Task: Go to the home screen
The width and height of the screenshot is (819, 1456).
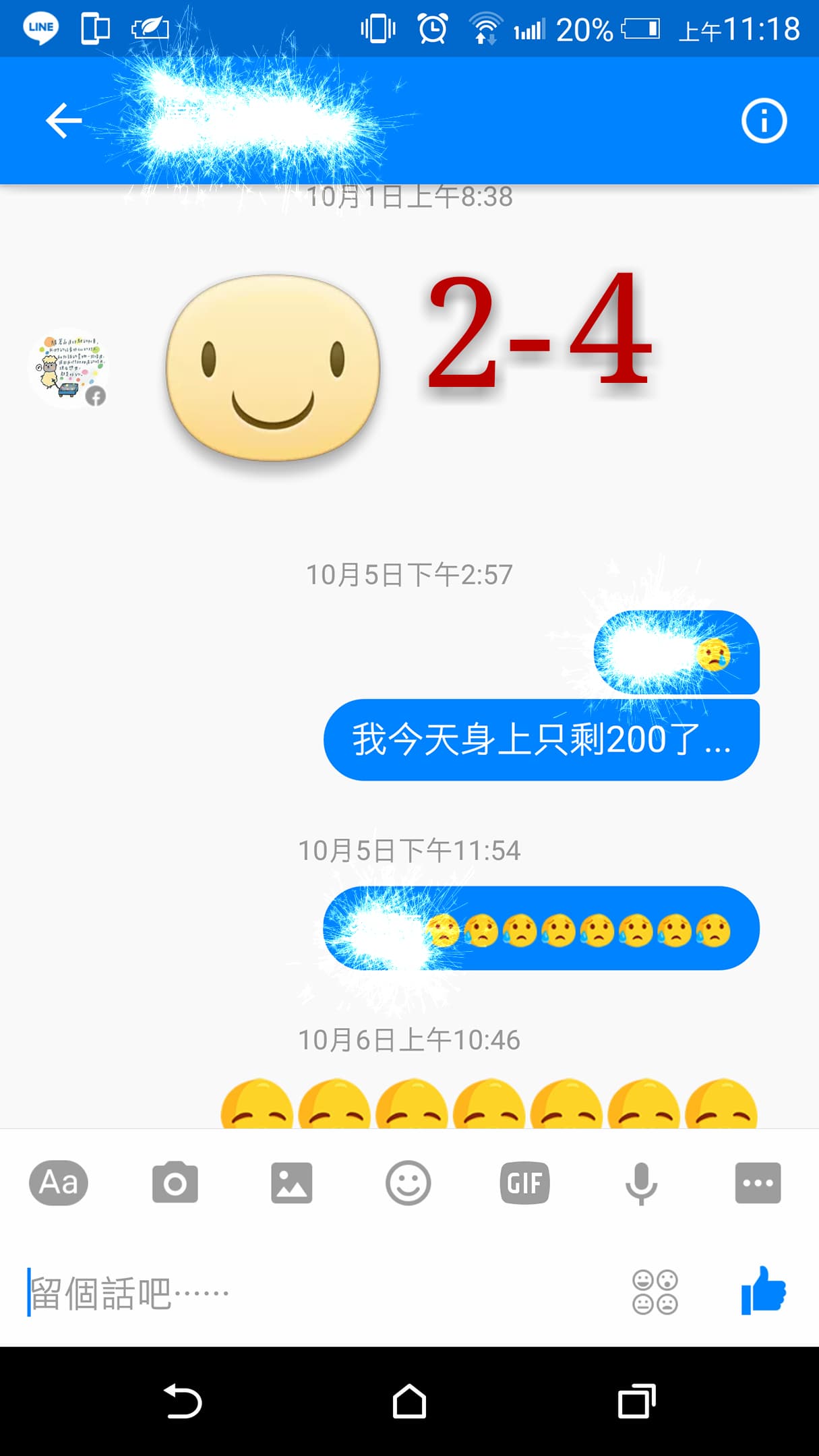Action: (x=409, y=1401)
